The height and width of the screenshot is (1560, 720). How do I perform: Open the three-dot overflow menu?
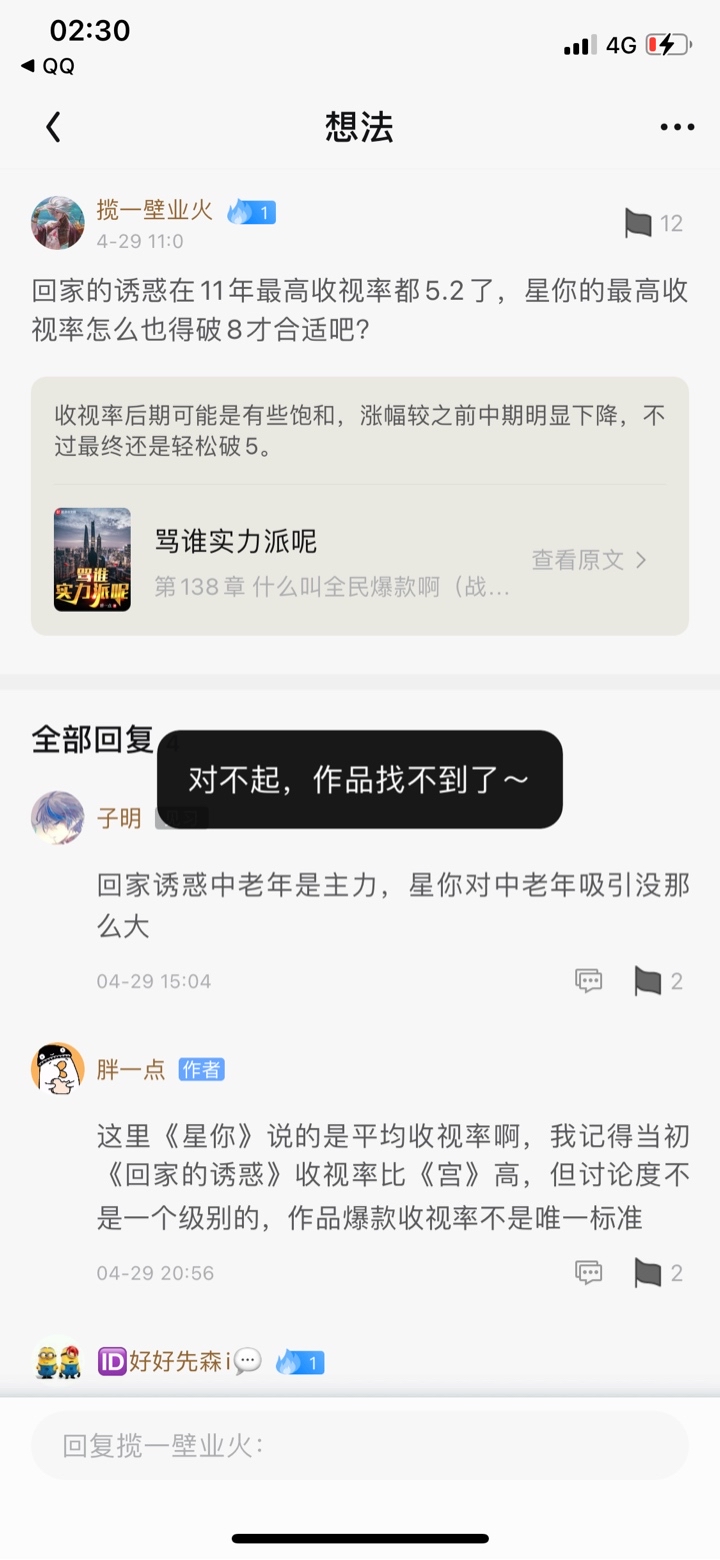coord(677,127)
